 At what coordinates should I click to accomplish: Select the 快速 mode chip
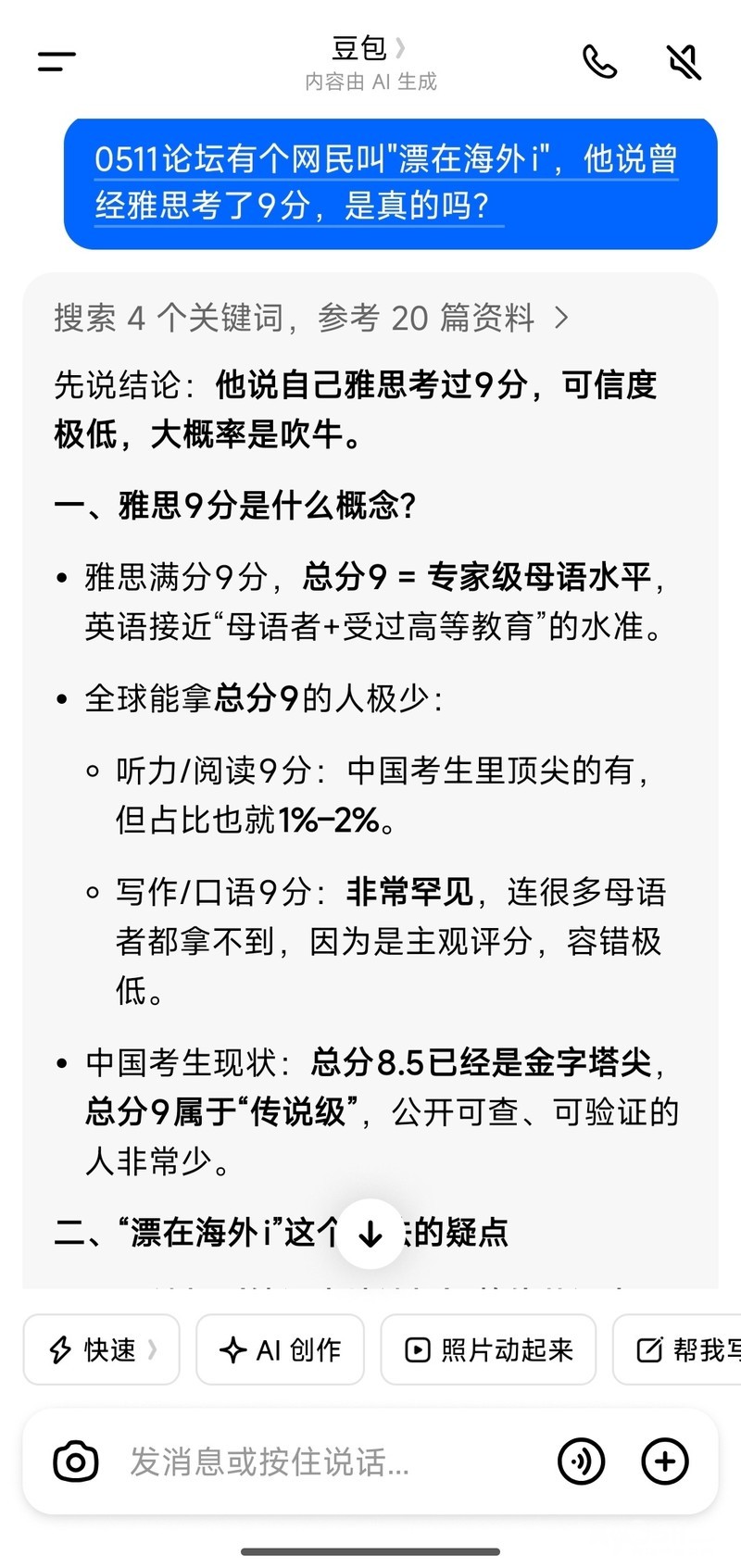pyautogui.click(x=102, y=1349)
